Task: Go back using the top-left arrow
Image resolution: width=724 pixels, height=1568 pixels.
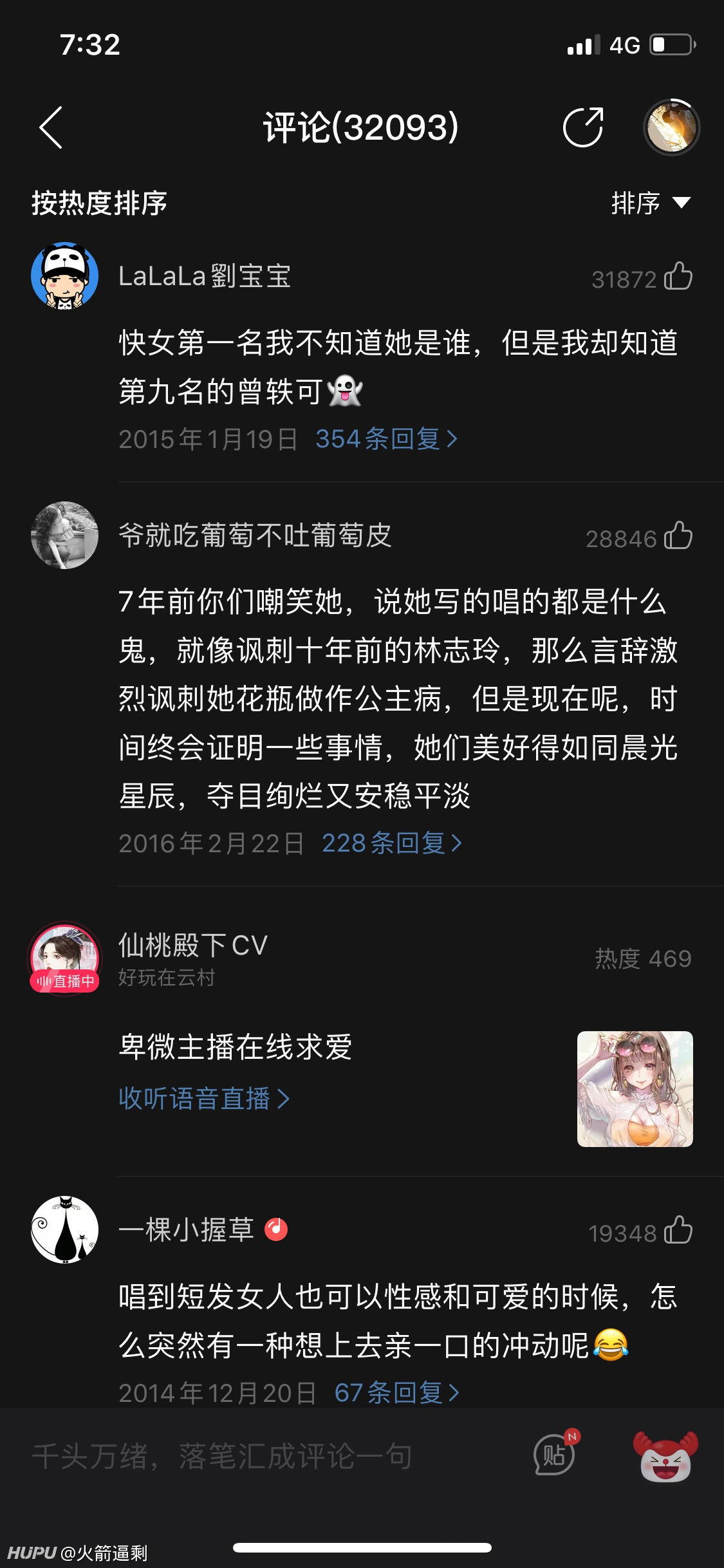Action: [51, 127]
